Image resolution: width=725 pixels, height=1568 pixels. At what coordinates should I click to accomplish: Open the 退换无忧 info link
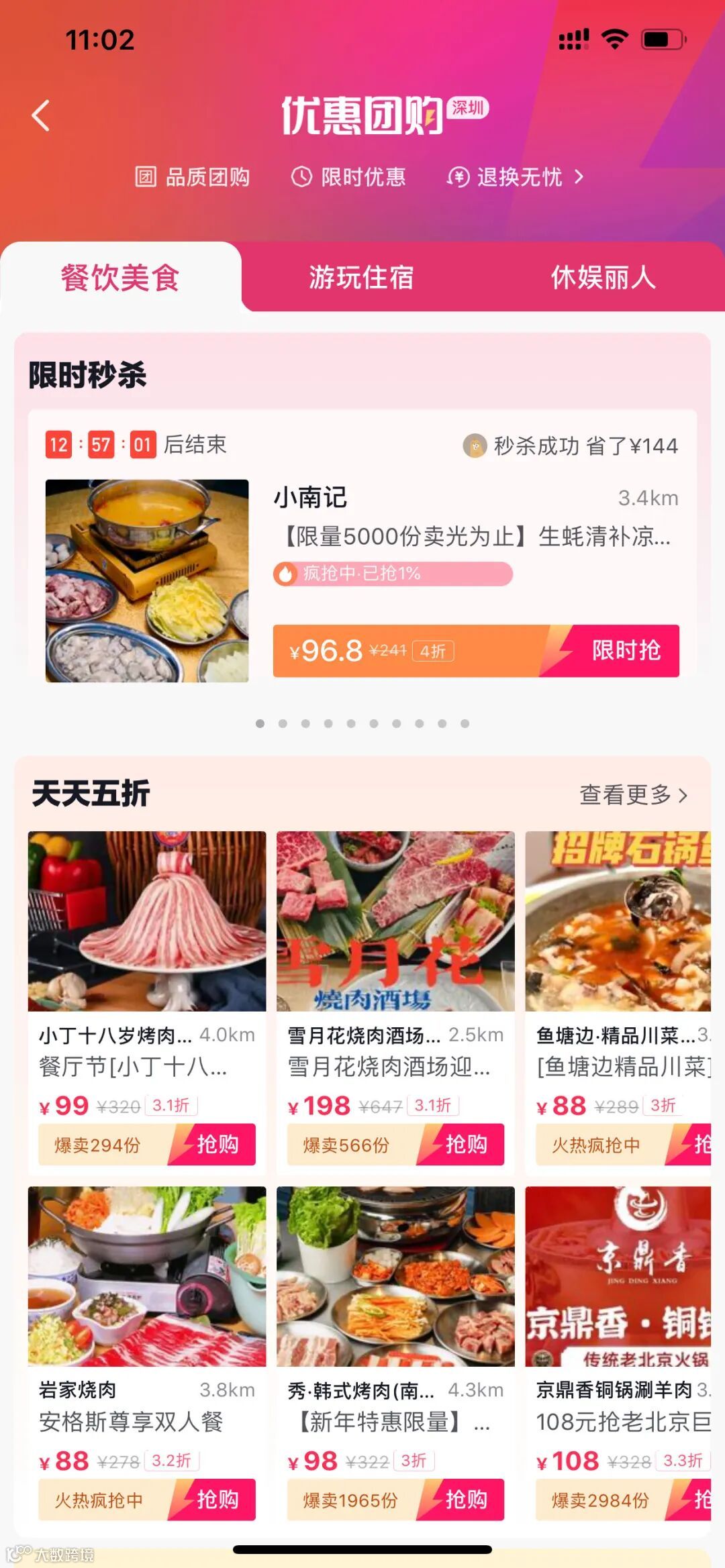516,178
